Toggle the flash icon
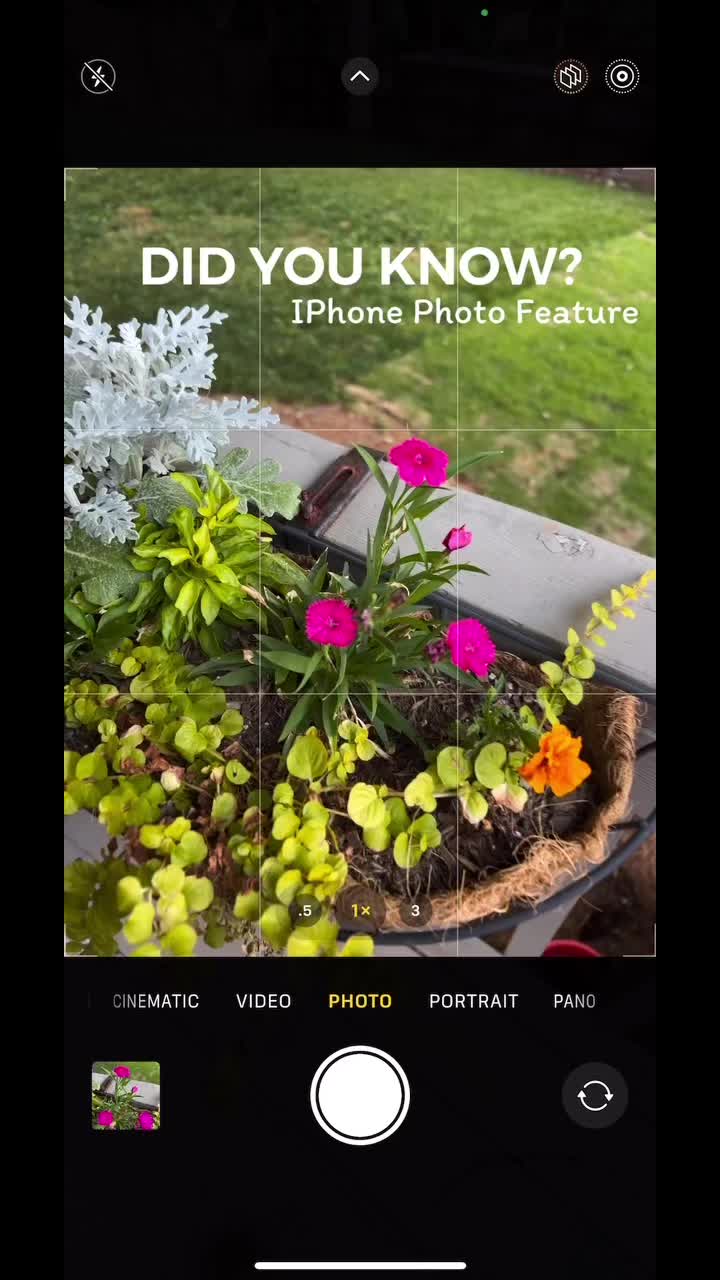Screen dimensions: 720x1280 click(x=98, y=77)
